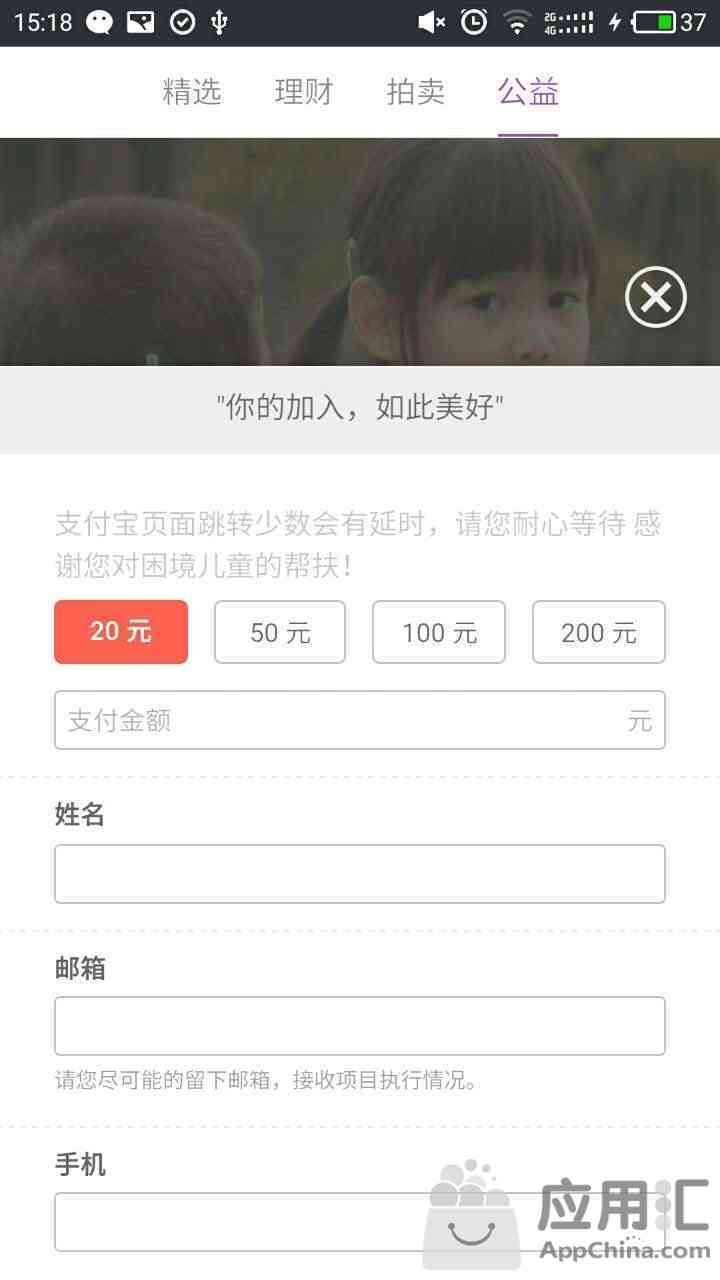Focus the 支付金额 custom amount field
This screenshot has width=720, height=1280.
pyautogui.click(x=340, y=720)
